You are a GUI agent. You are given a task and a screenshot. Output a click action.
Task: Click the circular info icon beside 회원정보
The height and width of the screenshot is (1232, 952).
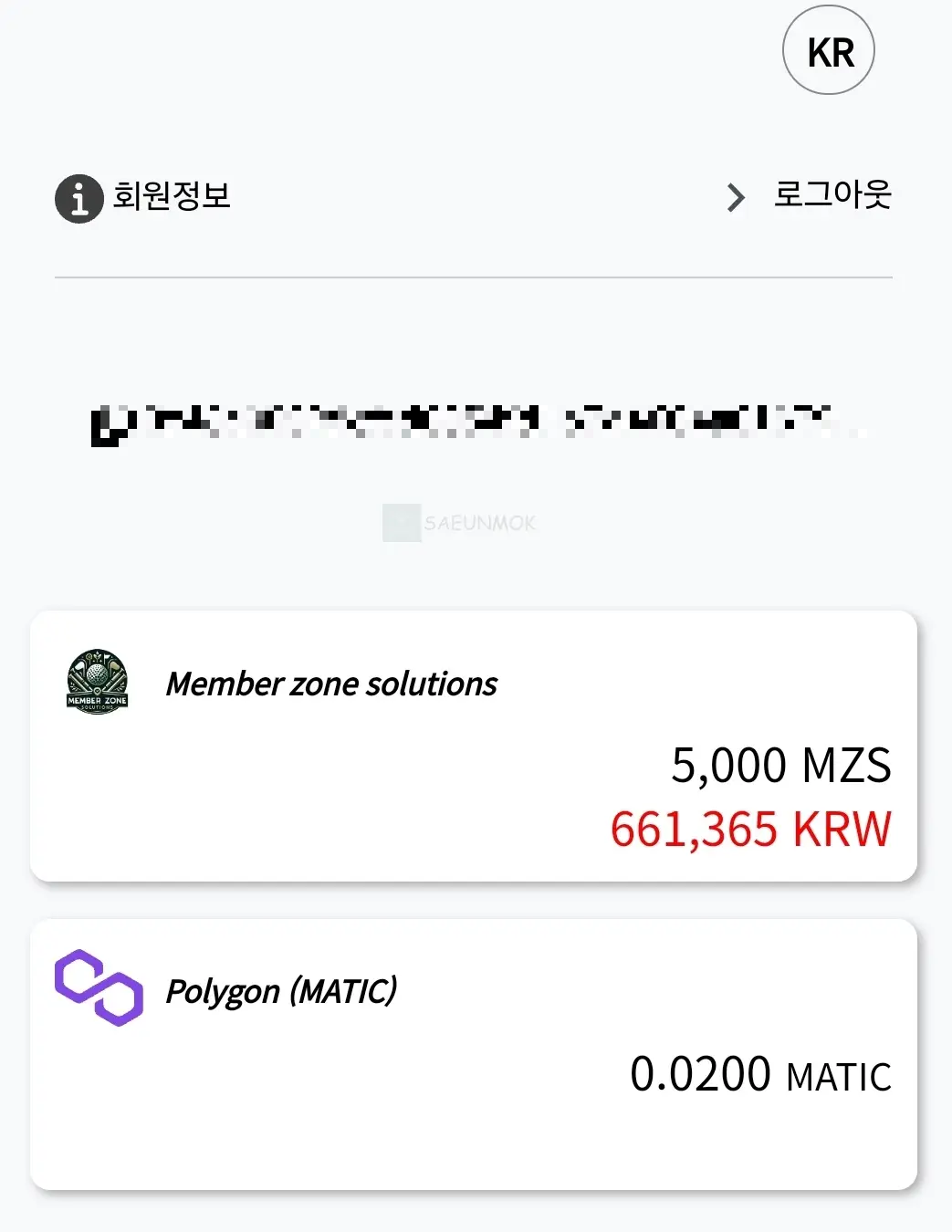[78, 198]
